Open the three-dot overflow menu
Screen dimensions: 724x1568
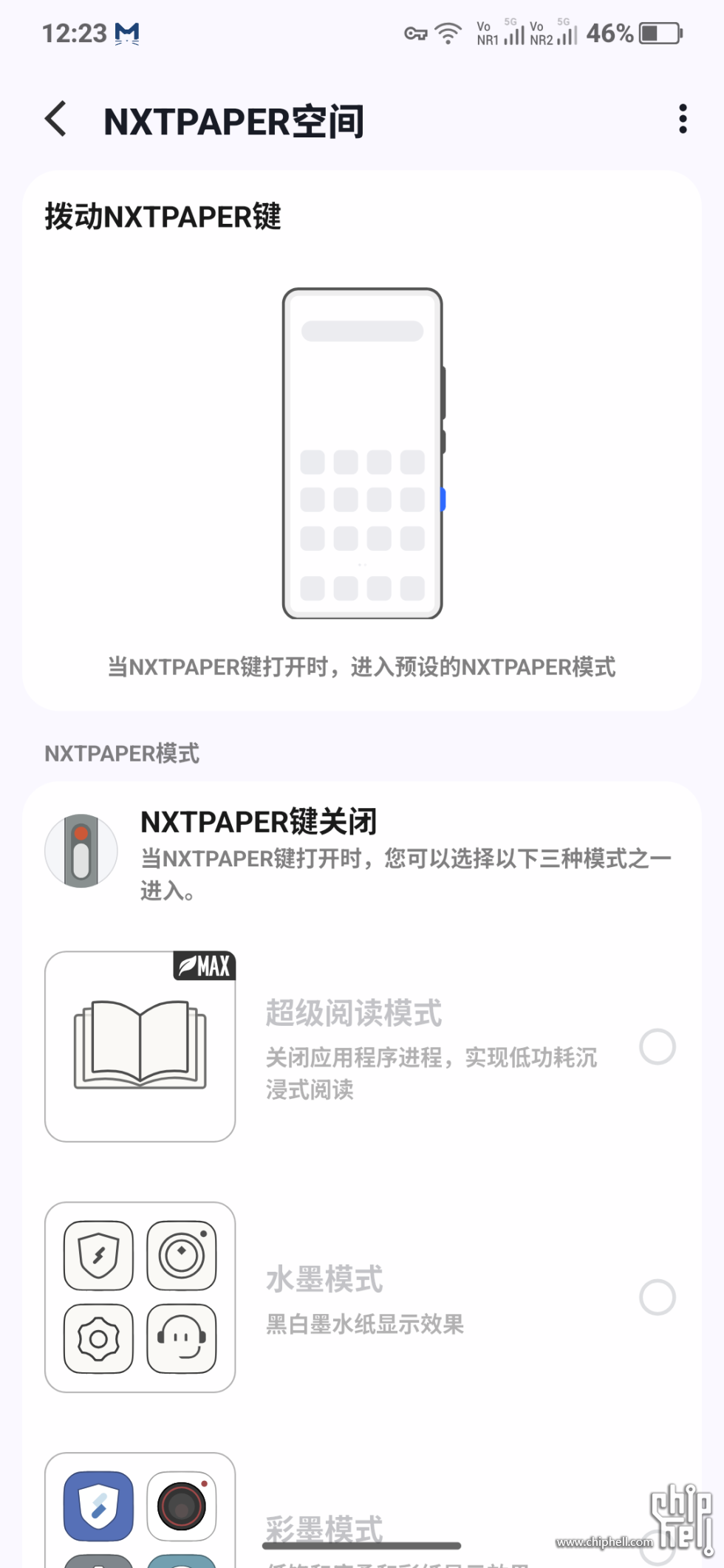[x=680, y=118]
